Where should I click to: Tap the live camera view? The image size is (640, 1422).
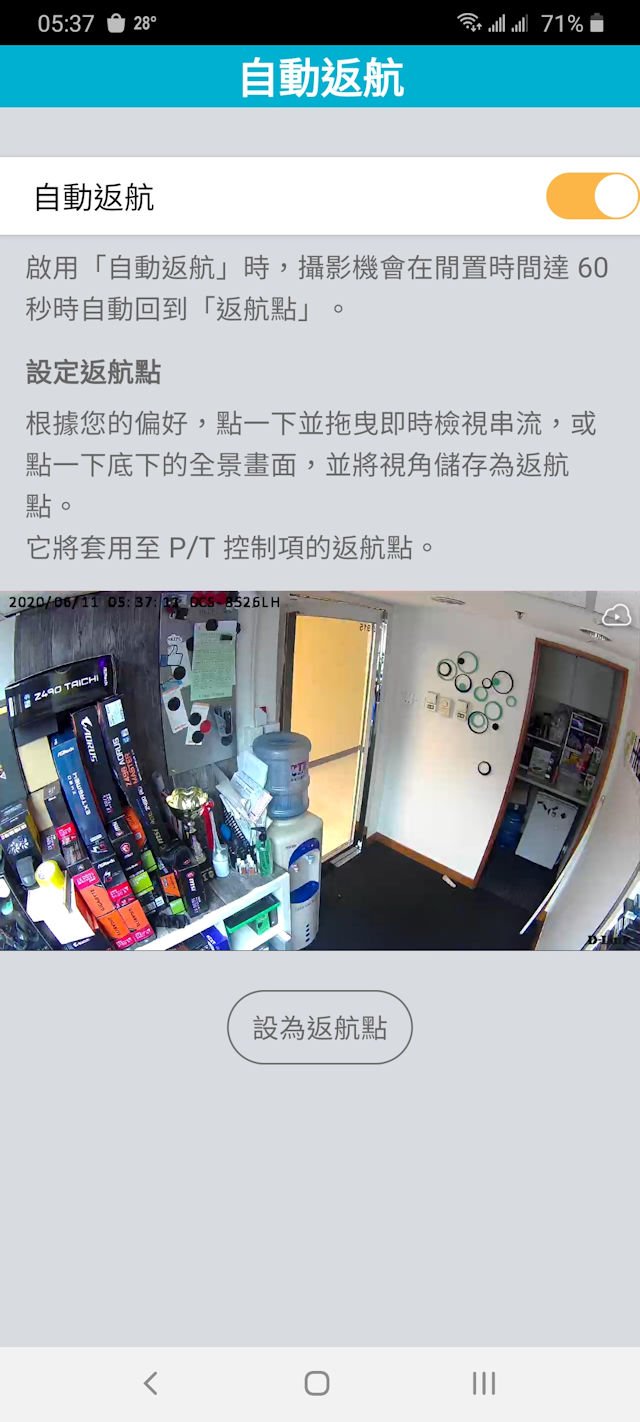point(320,770)
